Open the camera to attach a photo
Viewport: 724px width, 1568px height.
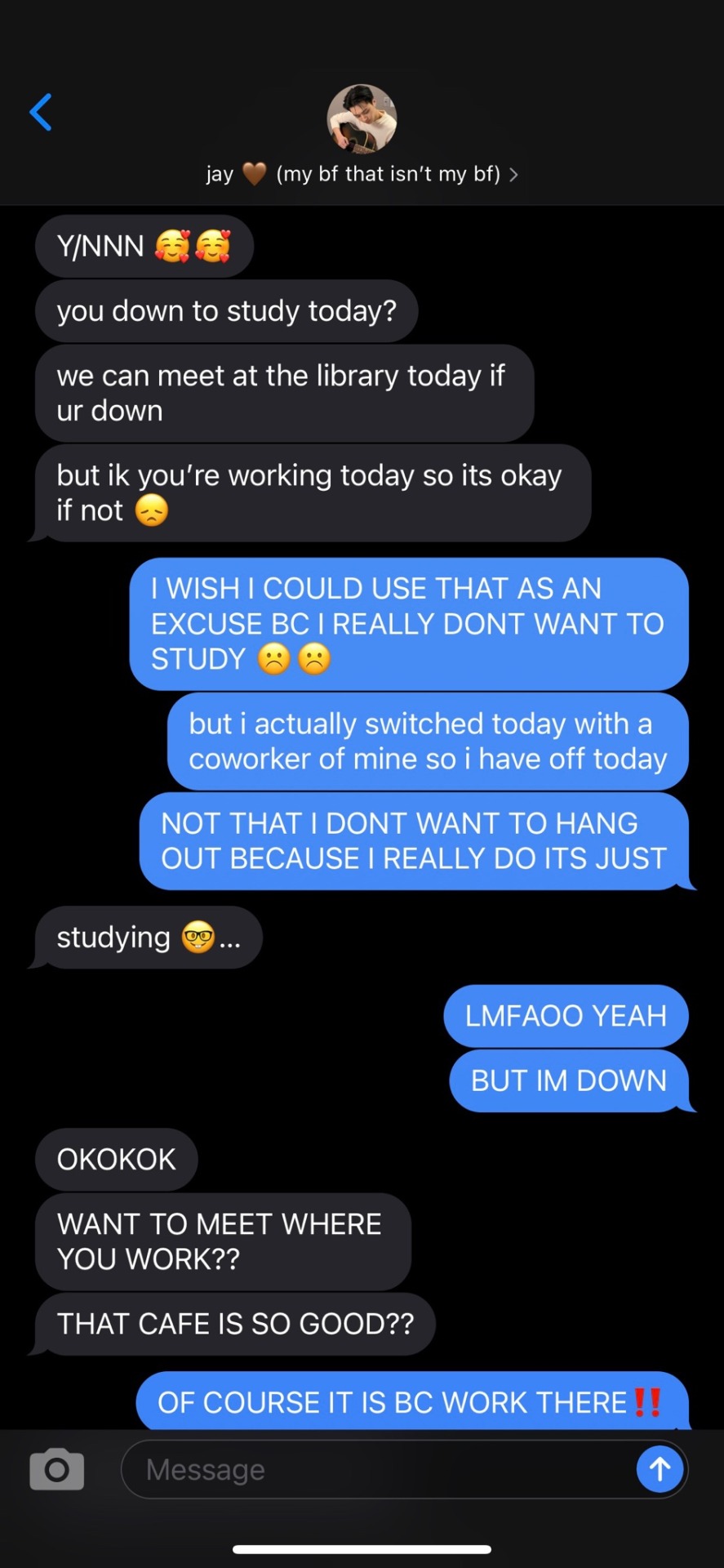click(x=56, y=1469)
